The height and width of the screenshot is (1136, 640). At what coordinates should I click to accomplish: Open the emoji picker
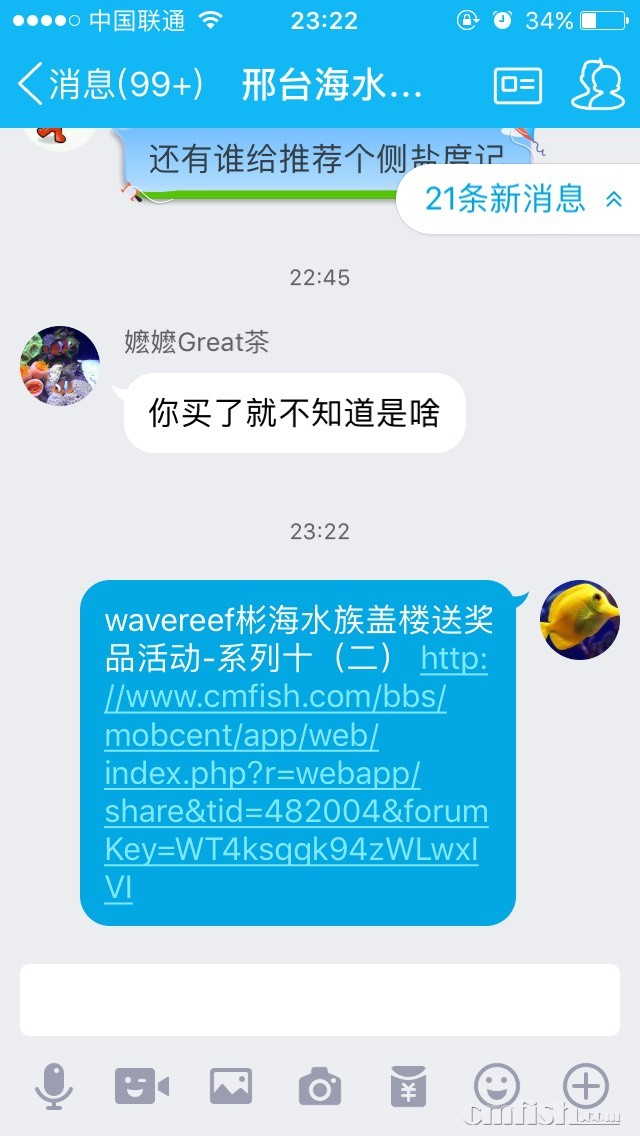[x=497, y=1084]
